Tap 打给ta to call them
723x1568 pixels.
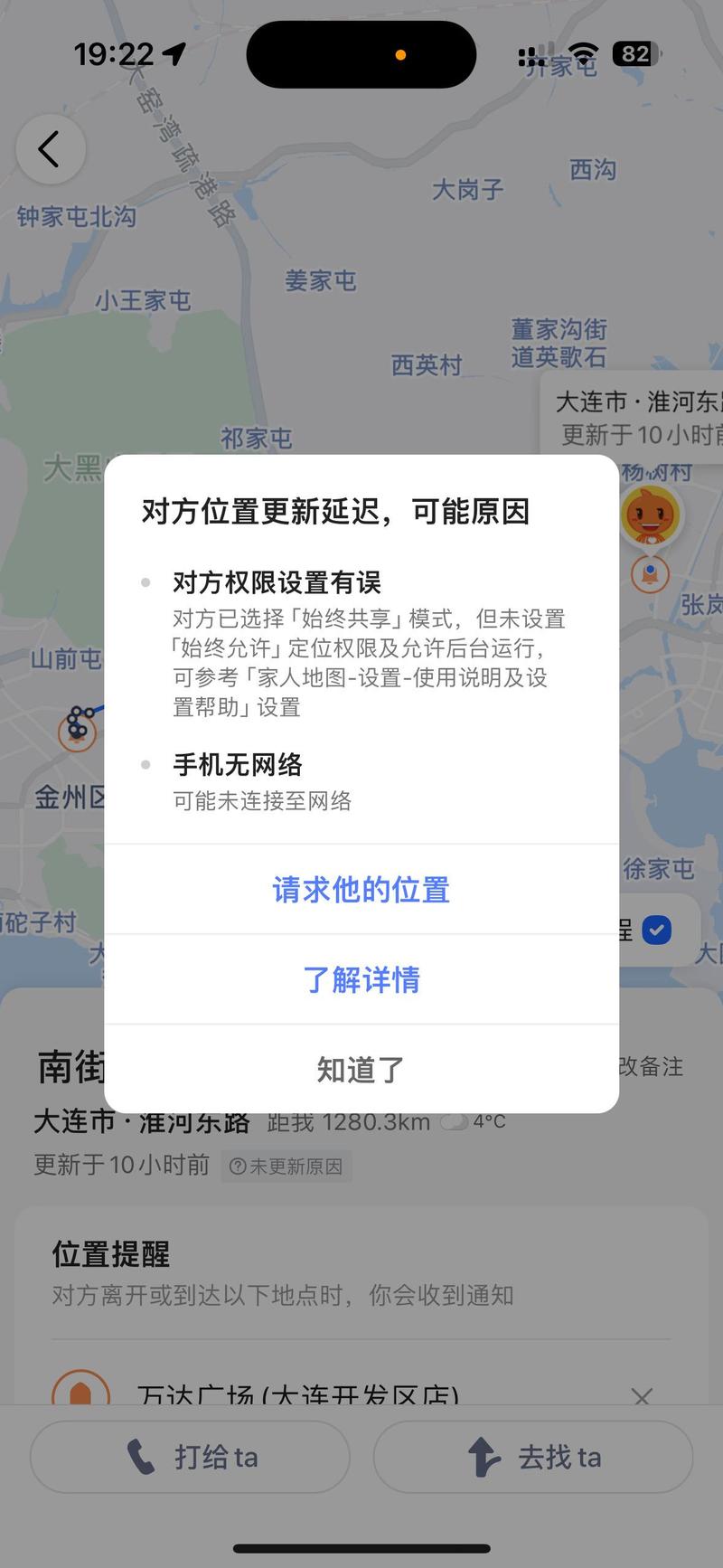tap(189, 1456)
